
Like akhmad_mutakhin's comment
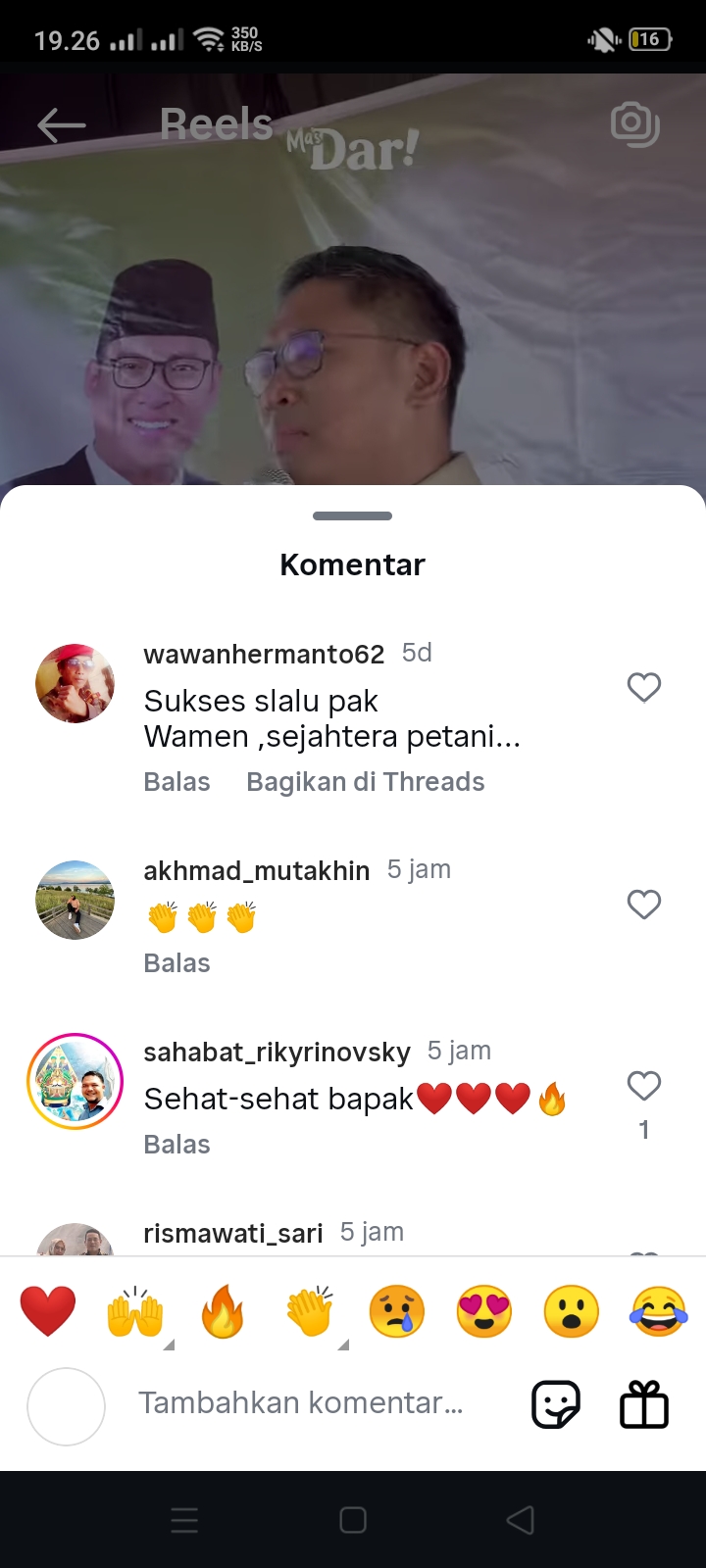[644, 904]
